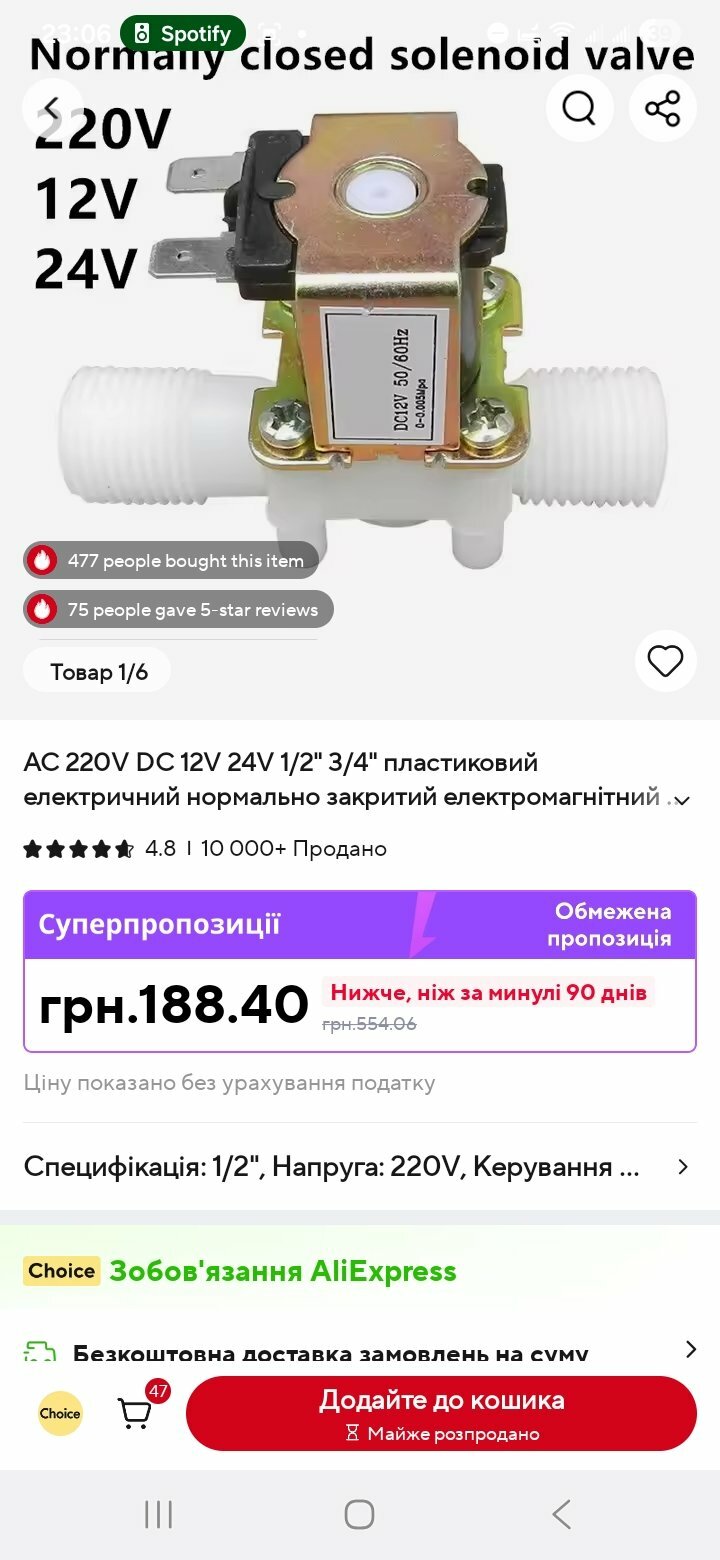Add the valve to your wishlist
The height and width of the screenshot is (1560, 720).
coord(665,661)
